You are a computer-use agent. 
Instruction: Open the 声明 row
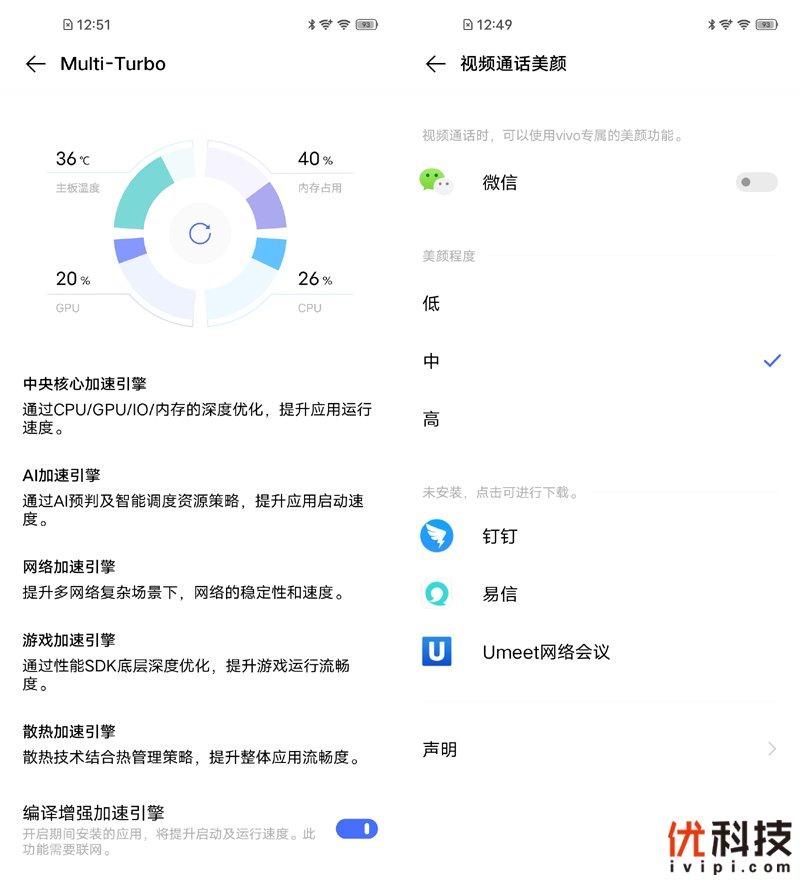point(600,749)
